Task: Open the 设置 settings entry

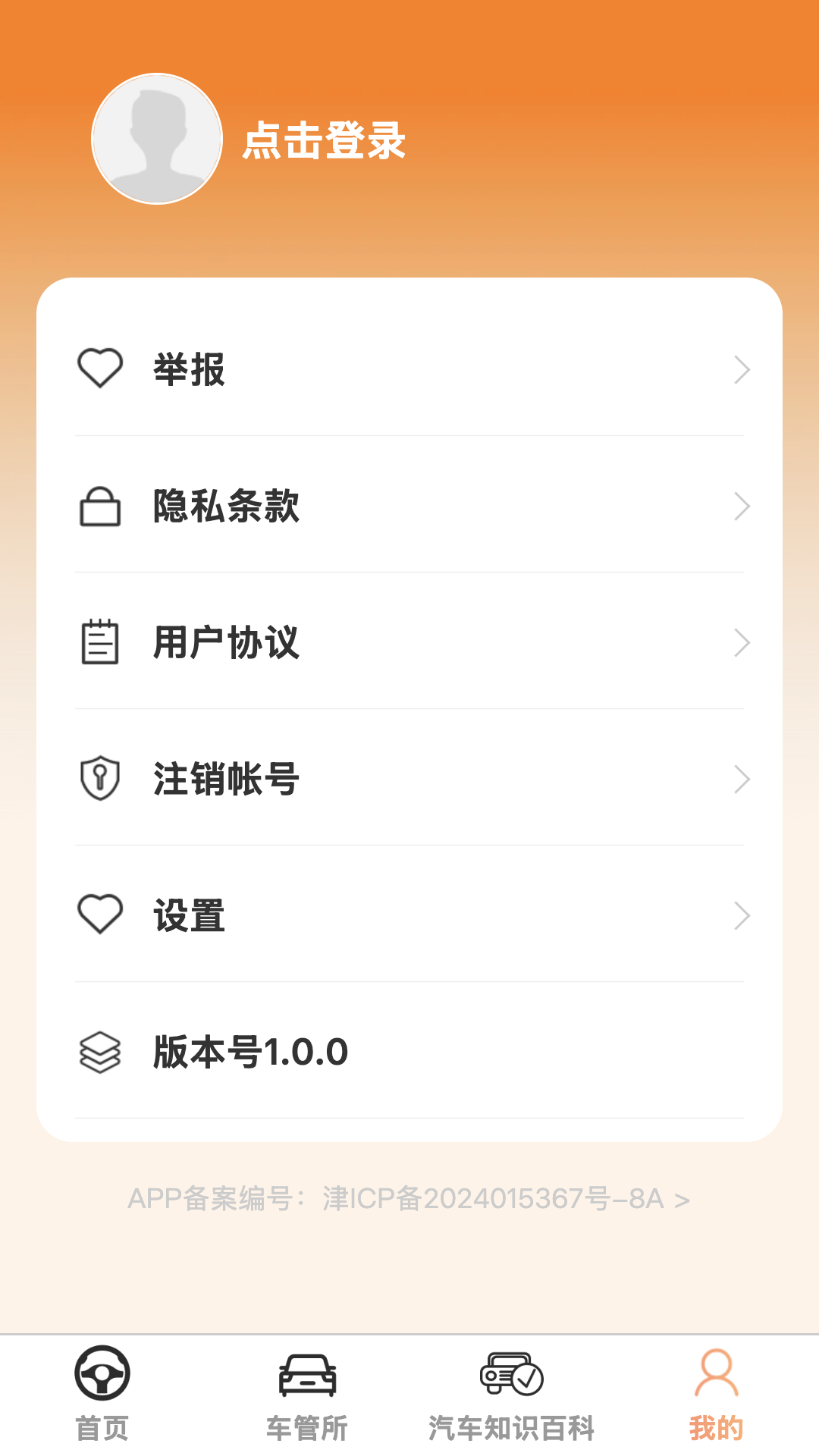Action: click(188, 915)
